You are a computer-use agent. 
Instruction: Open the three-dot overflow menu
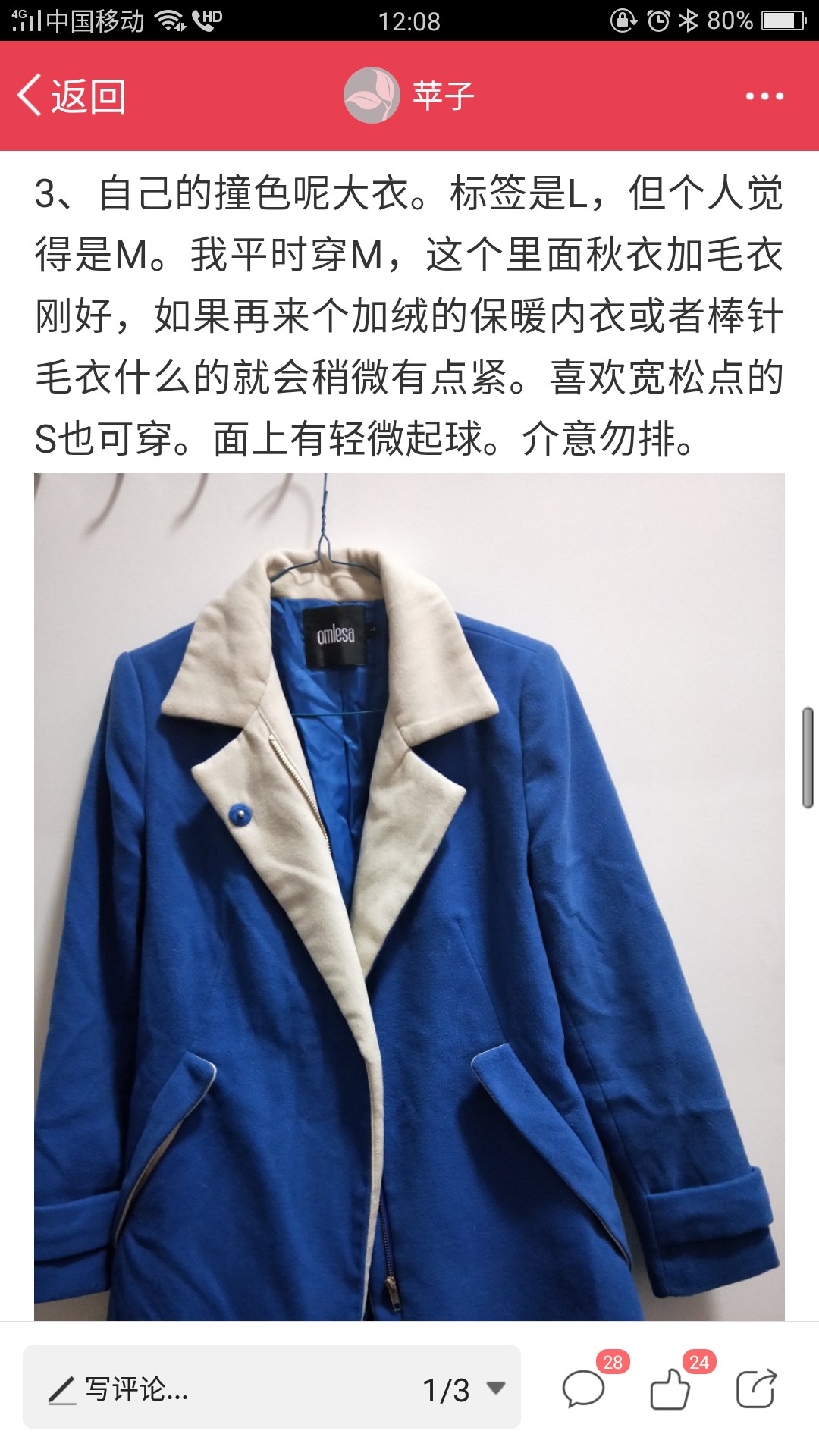click(x=764, y=96)
